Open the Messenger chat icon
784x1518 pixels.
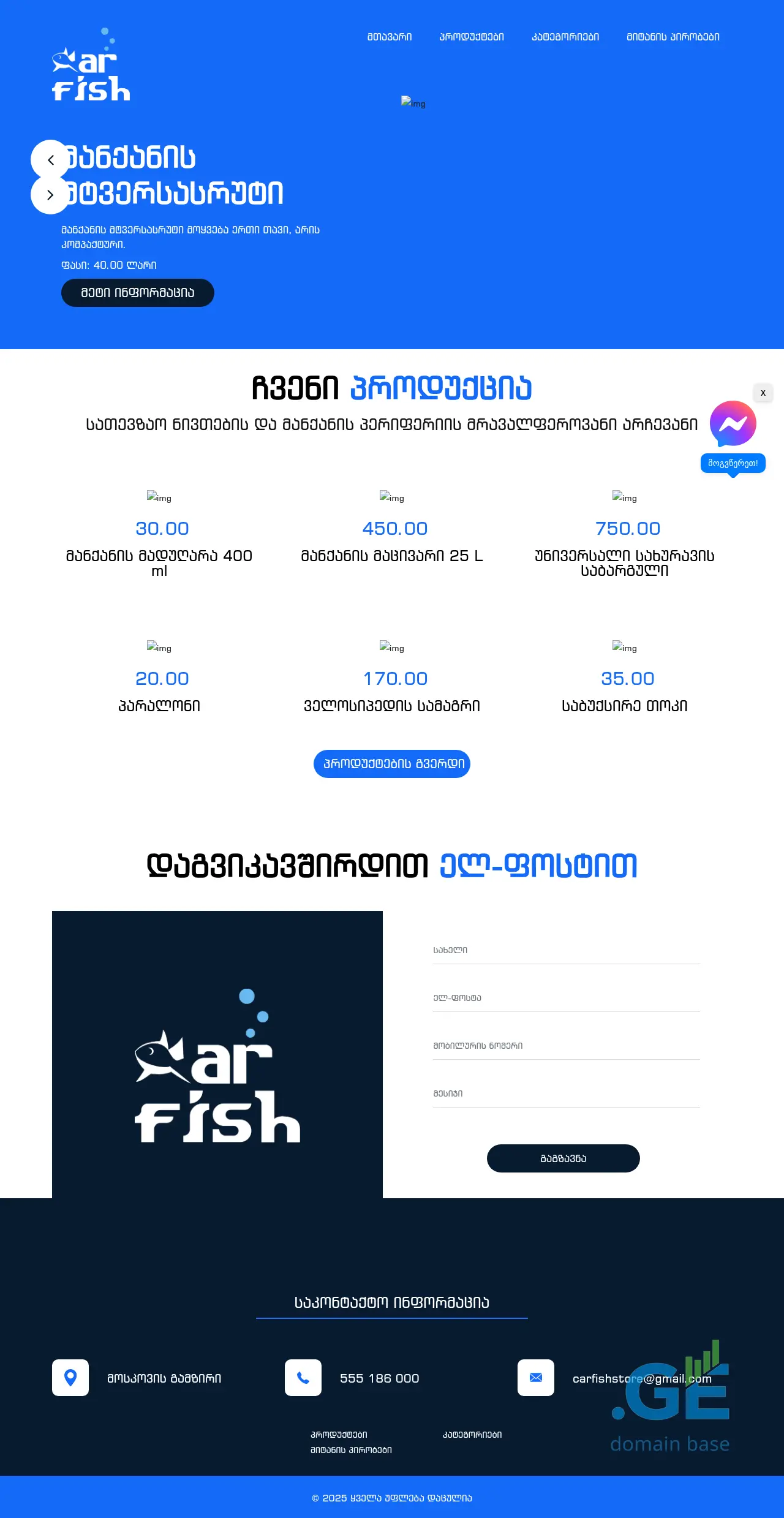(x=733, y=423)
